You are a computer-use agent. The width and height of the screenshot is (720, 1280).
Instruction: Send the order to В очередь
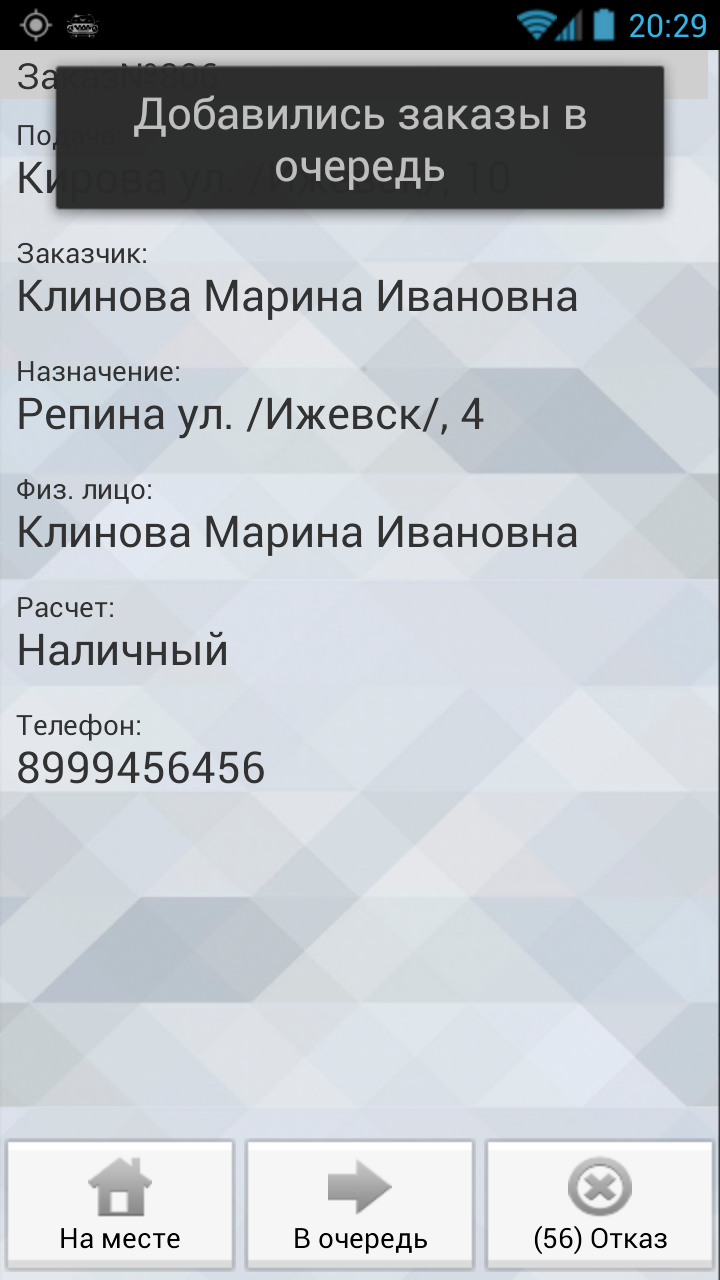360,1207
